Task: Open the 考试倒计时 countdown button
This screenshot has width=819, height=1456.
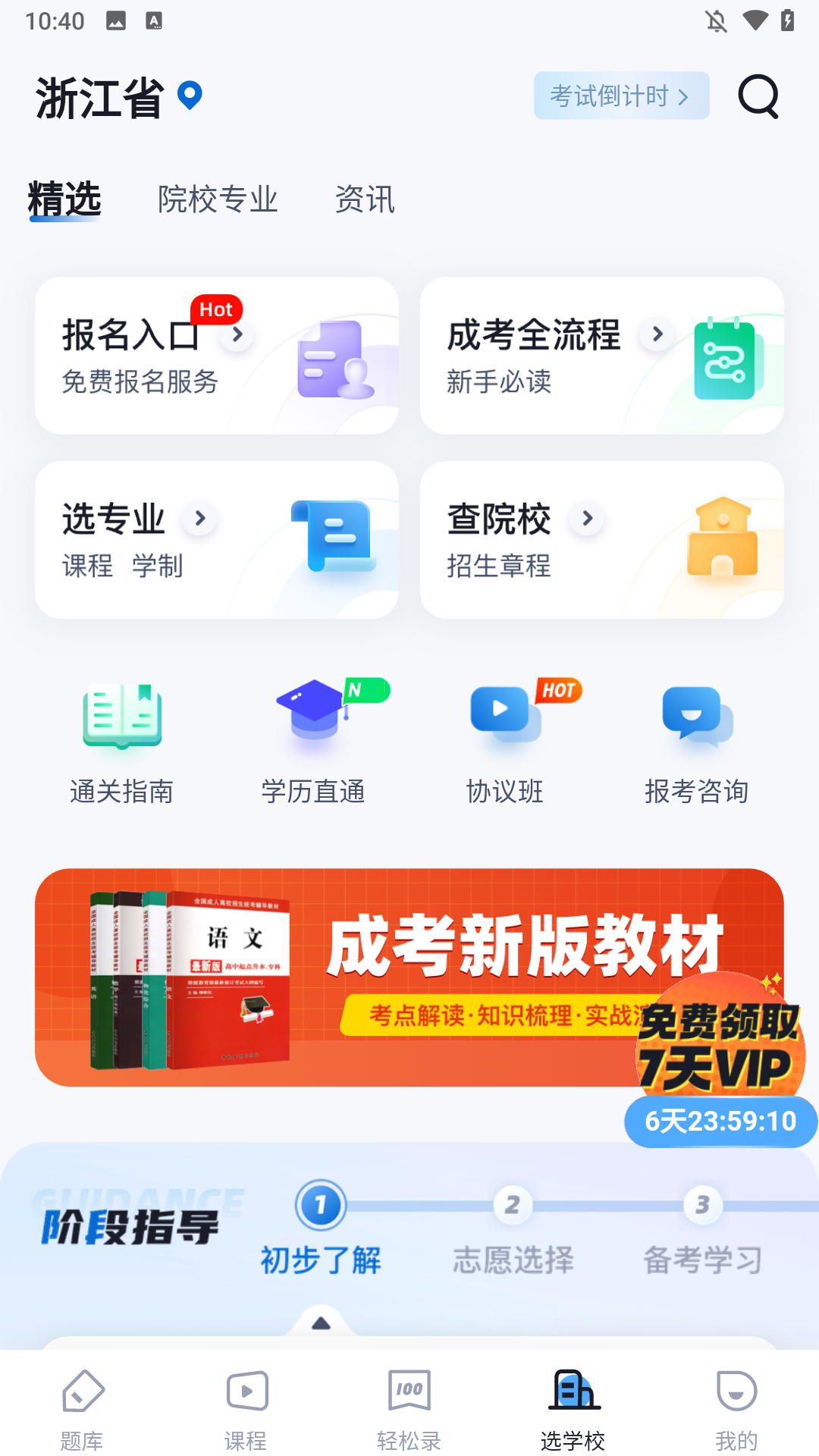Action: click(620, 96)
